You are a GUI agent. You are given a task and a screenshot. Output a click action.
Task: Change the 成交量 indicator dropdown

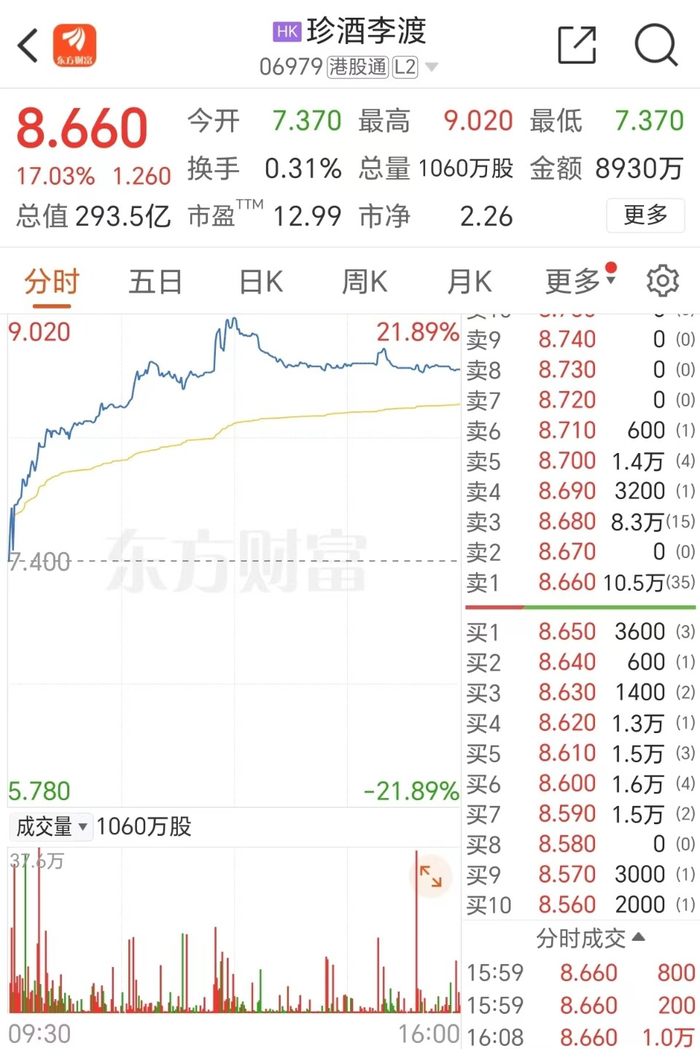pyautogui.click(x=52, y=827)
